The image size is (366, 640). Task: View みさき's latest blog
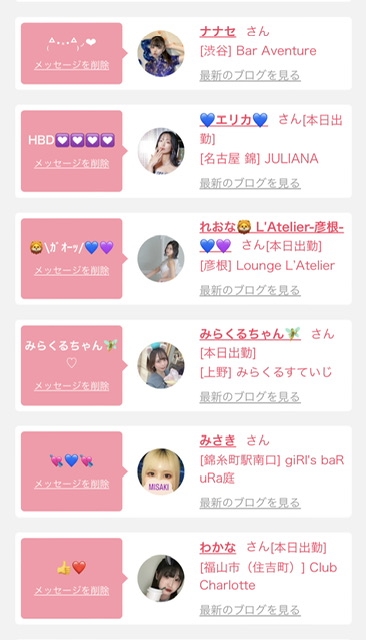click(x=250, y=503)
